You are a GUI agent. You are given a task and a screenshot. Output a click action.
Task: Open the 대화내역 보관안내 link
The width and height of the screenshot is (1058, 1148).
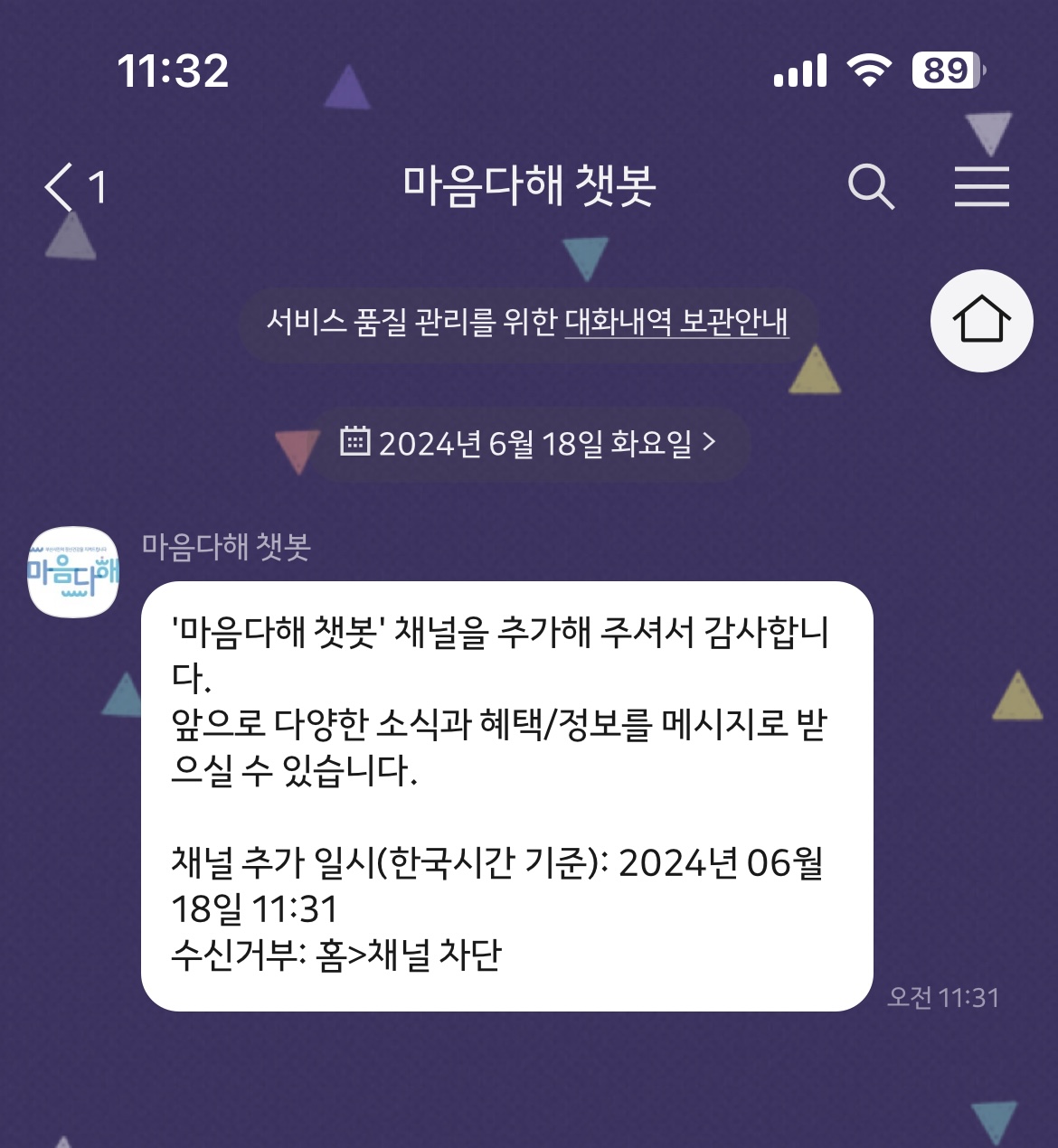coord(676,322)
